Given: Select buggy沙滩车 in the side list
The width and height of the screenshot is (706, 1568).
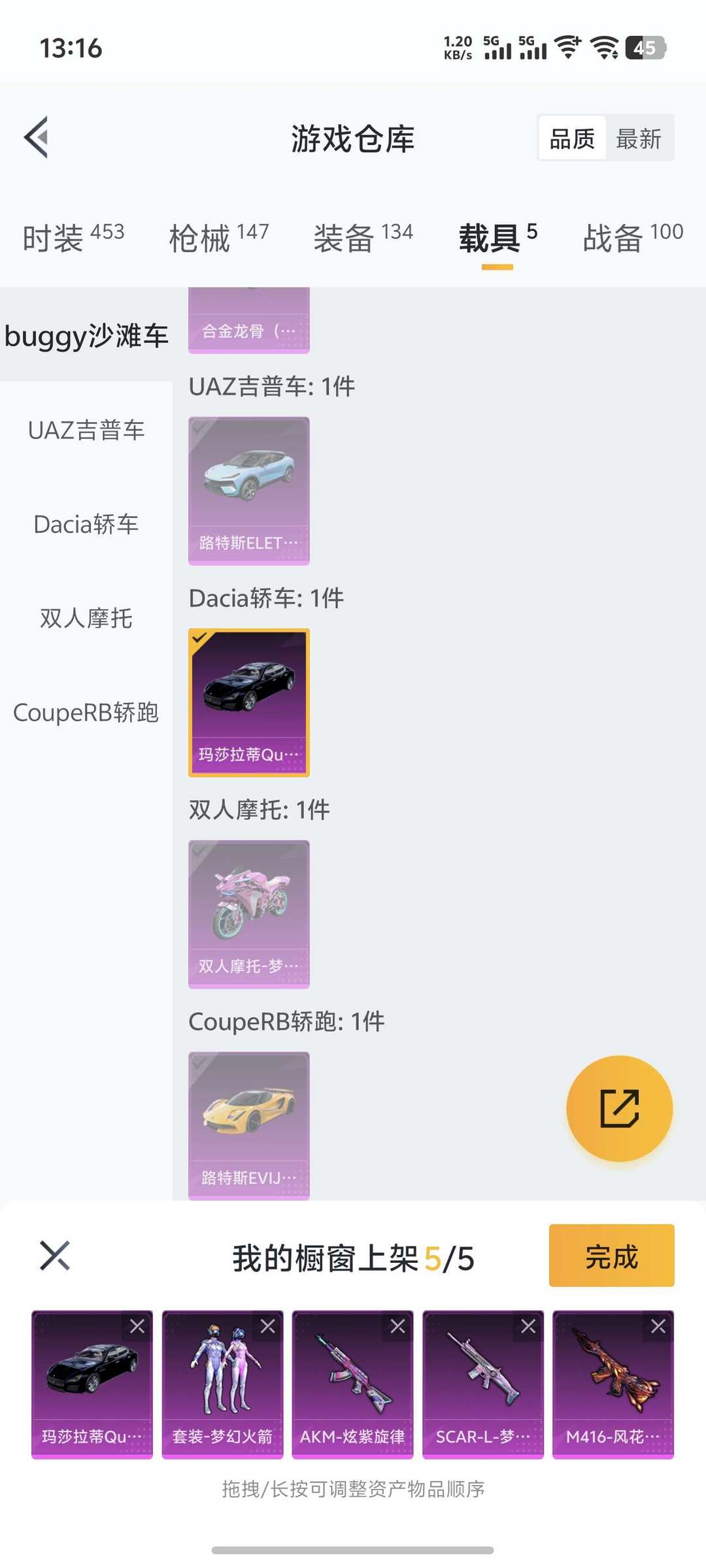Looking at the screenshot, I should [x=86, y=336].
